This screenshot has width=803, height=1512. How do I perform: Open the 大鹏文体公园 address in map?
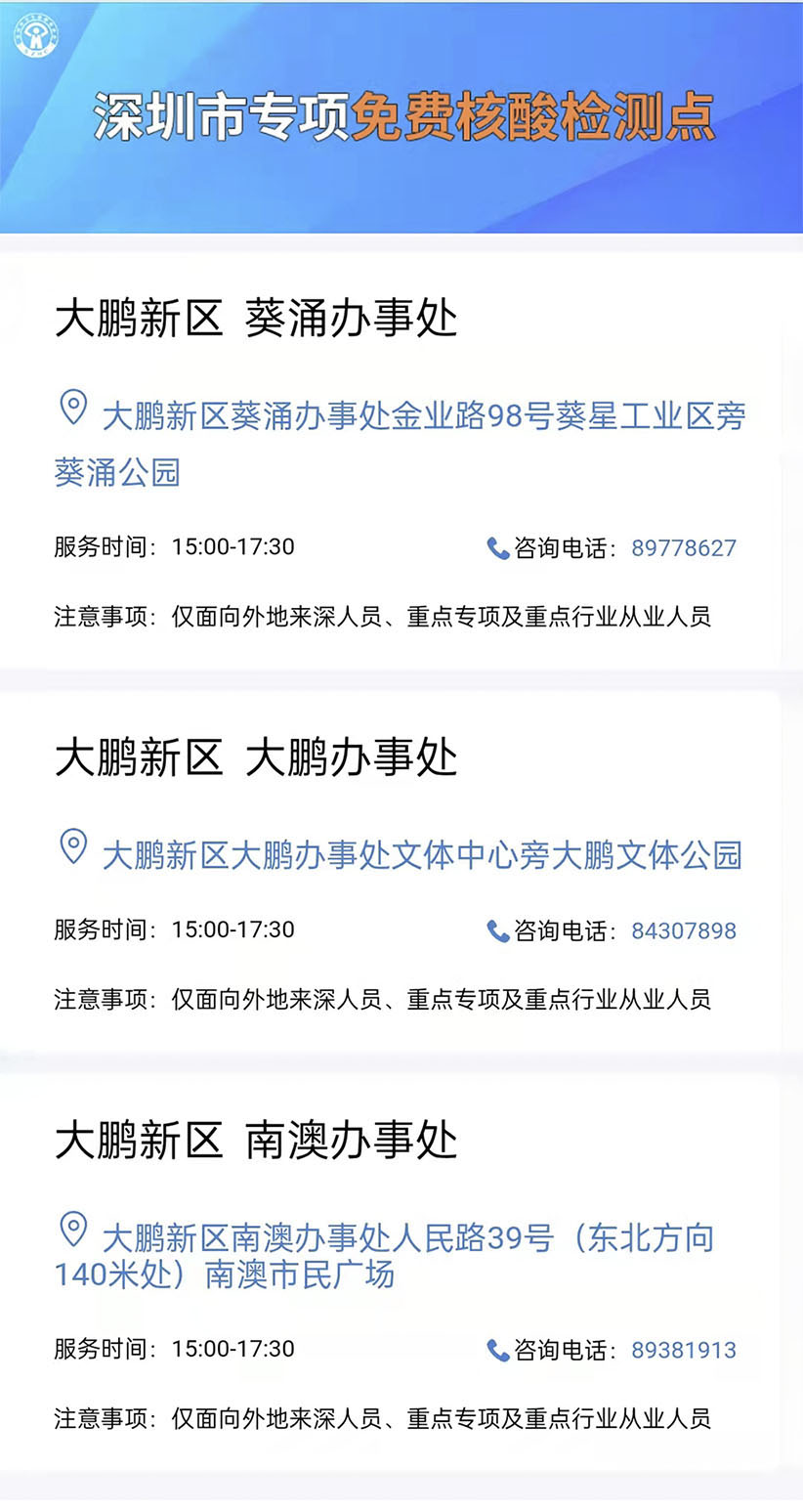421,855
